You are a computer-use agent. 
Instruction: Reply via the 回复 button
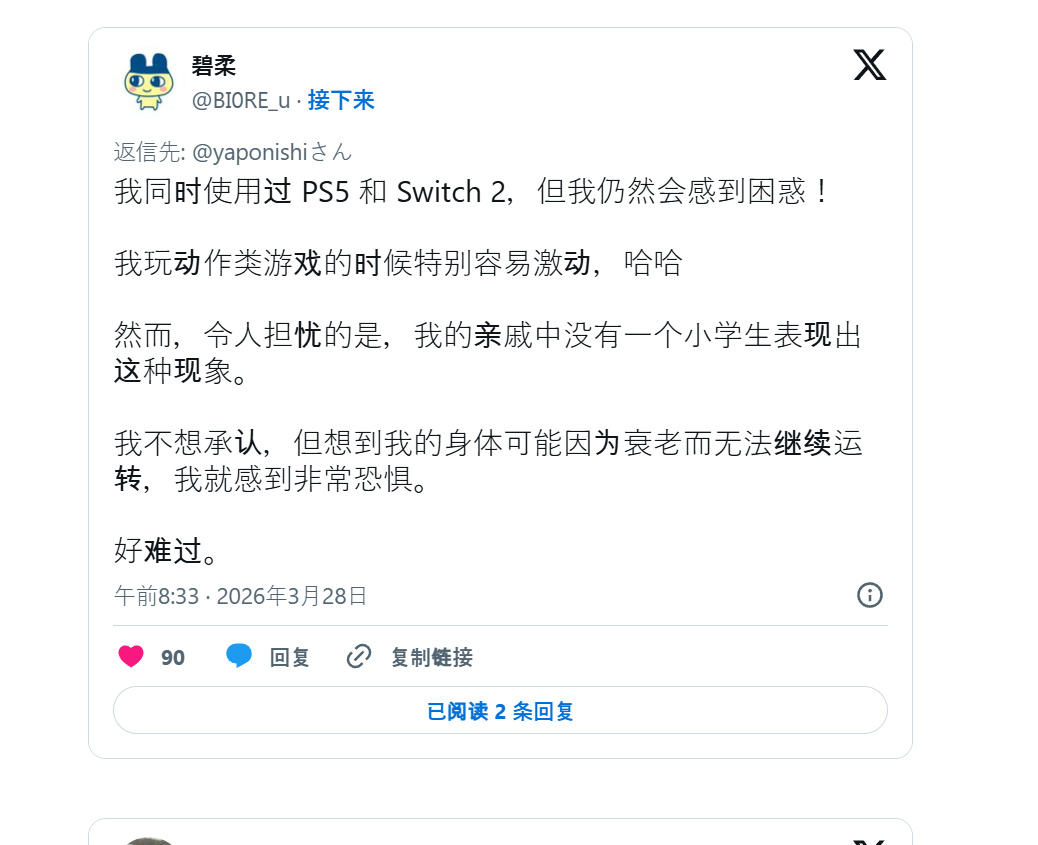point(268,657)
